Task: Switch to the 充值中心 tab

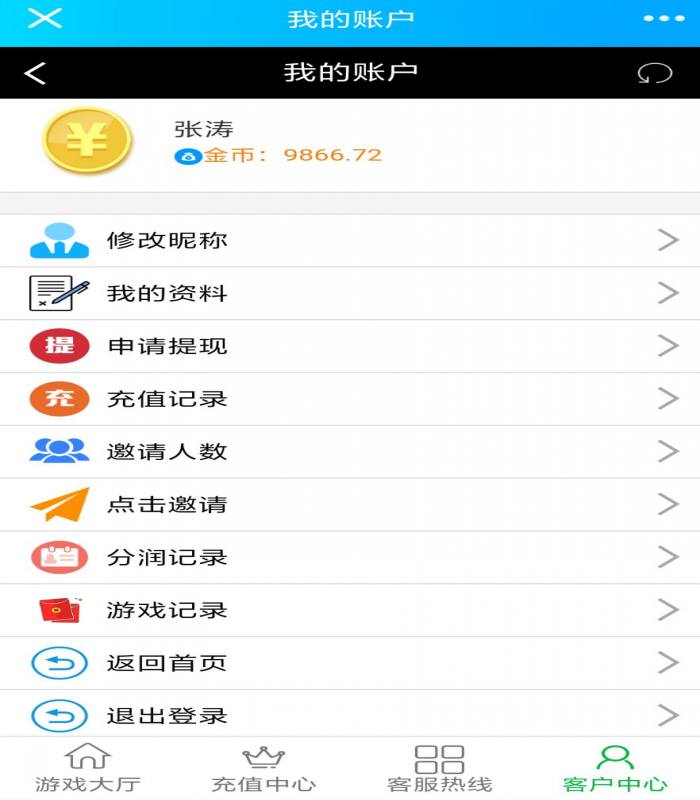Action: point(263,768)
